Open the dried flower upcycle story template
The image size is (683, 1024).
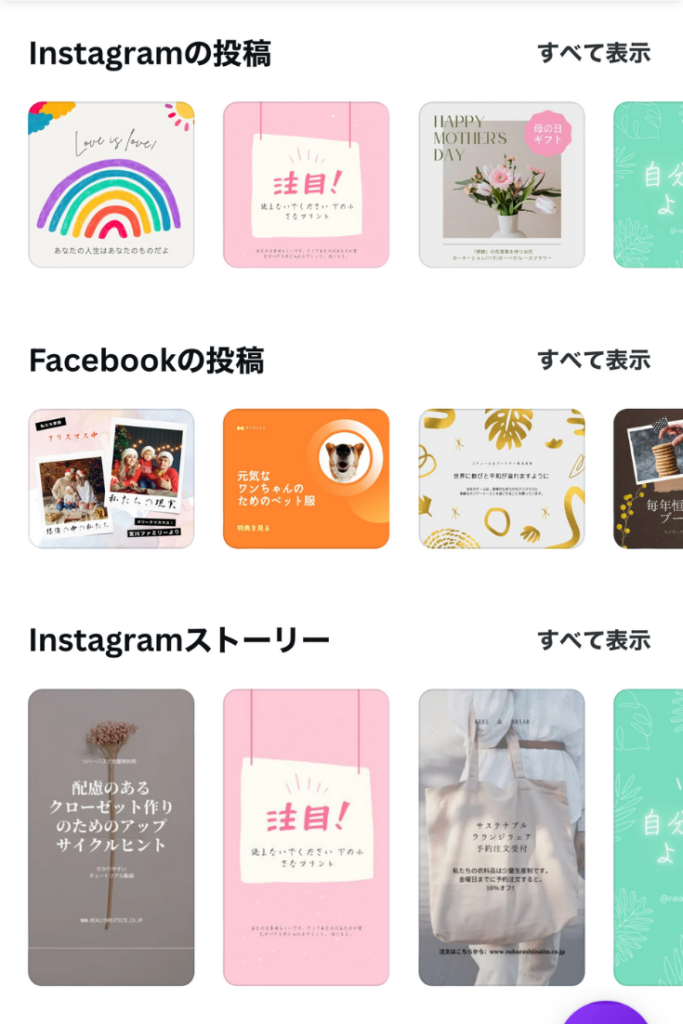pos(111,837)
